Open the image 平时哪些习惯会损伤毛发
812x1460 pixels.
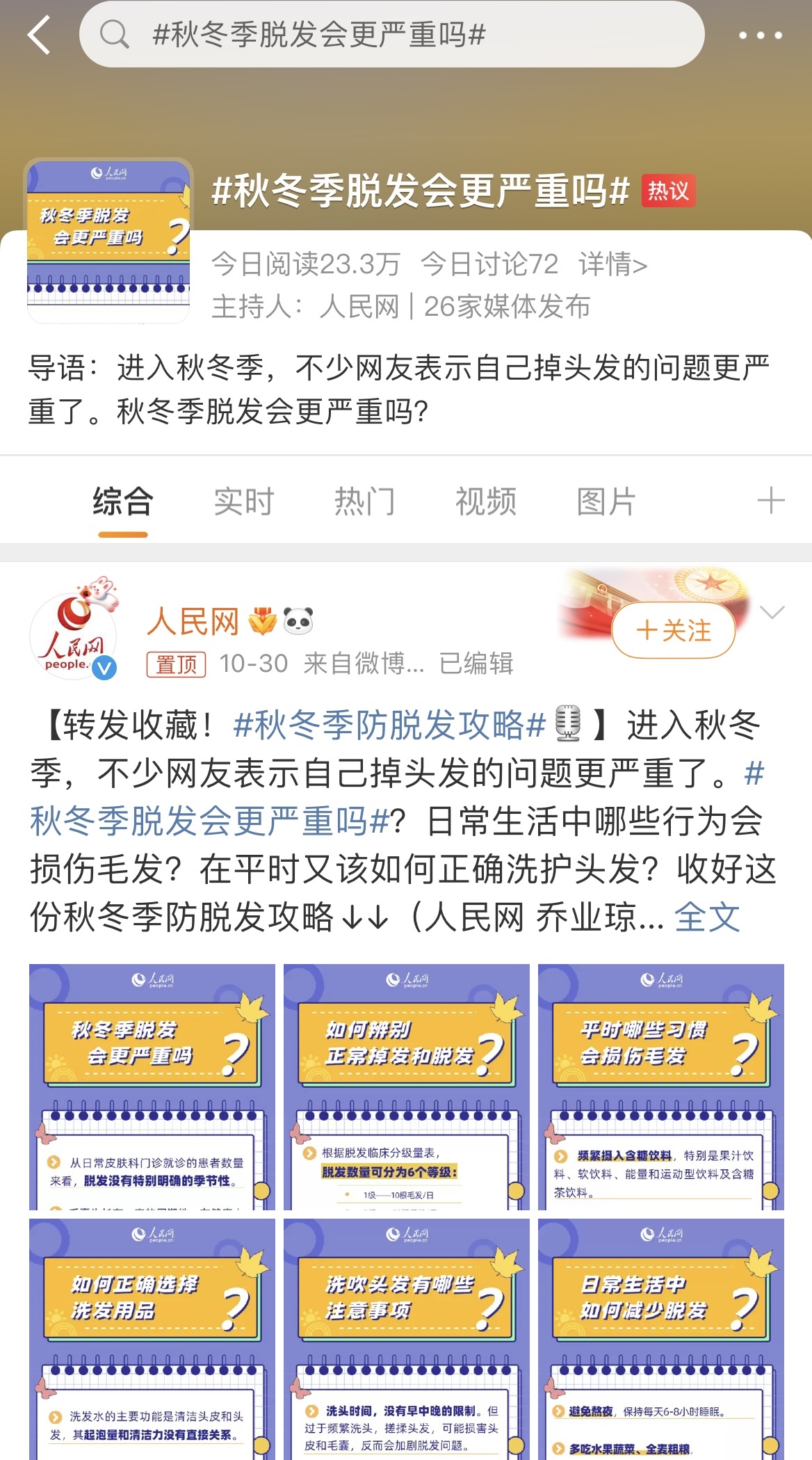pos(660,1086)
